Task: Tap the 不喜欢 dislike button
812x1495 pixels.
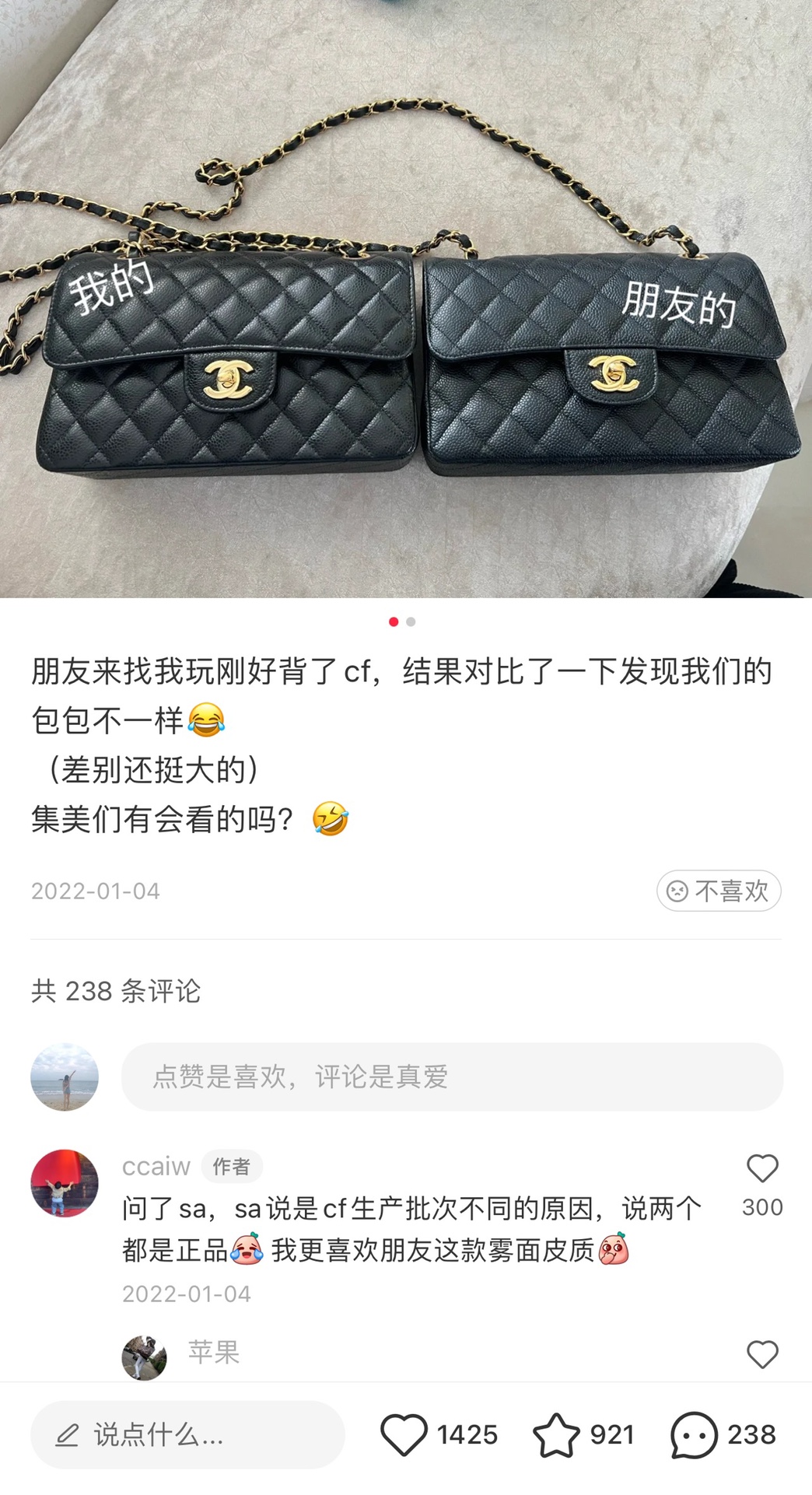Action: click(718, 891)
